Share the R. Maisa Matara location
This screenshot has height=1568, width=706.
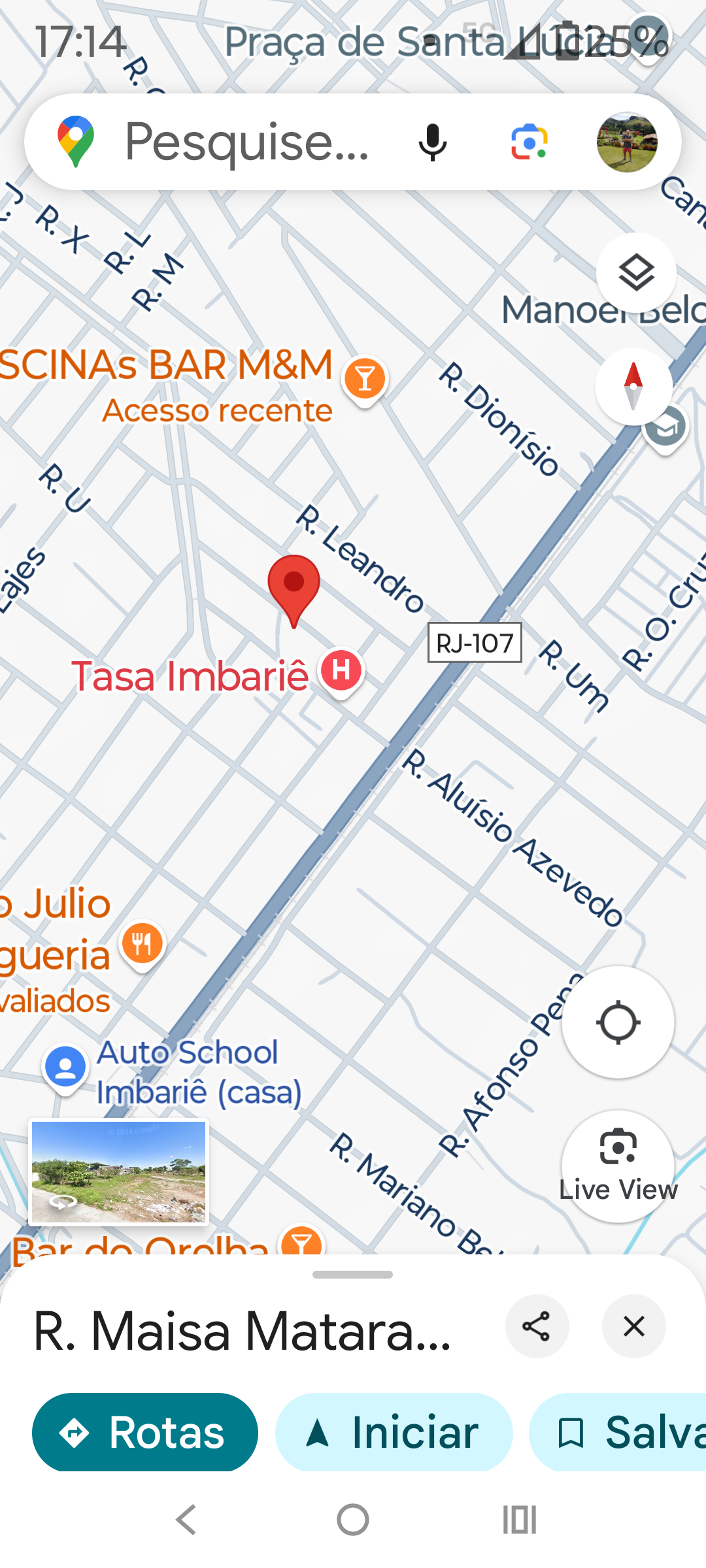537,1326
